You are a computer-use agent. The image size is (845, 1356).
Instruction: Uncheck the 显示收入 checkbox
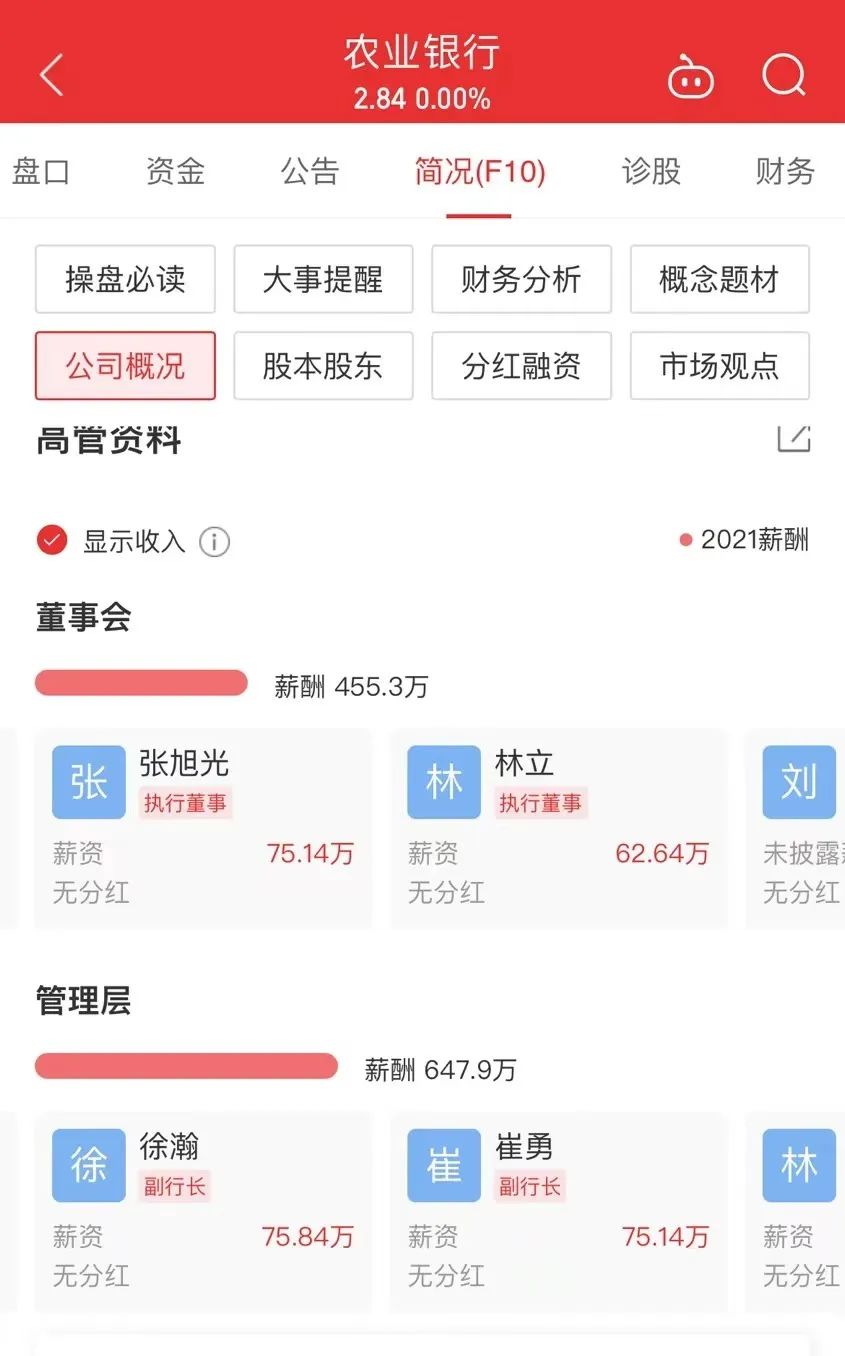click(52, 541)
